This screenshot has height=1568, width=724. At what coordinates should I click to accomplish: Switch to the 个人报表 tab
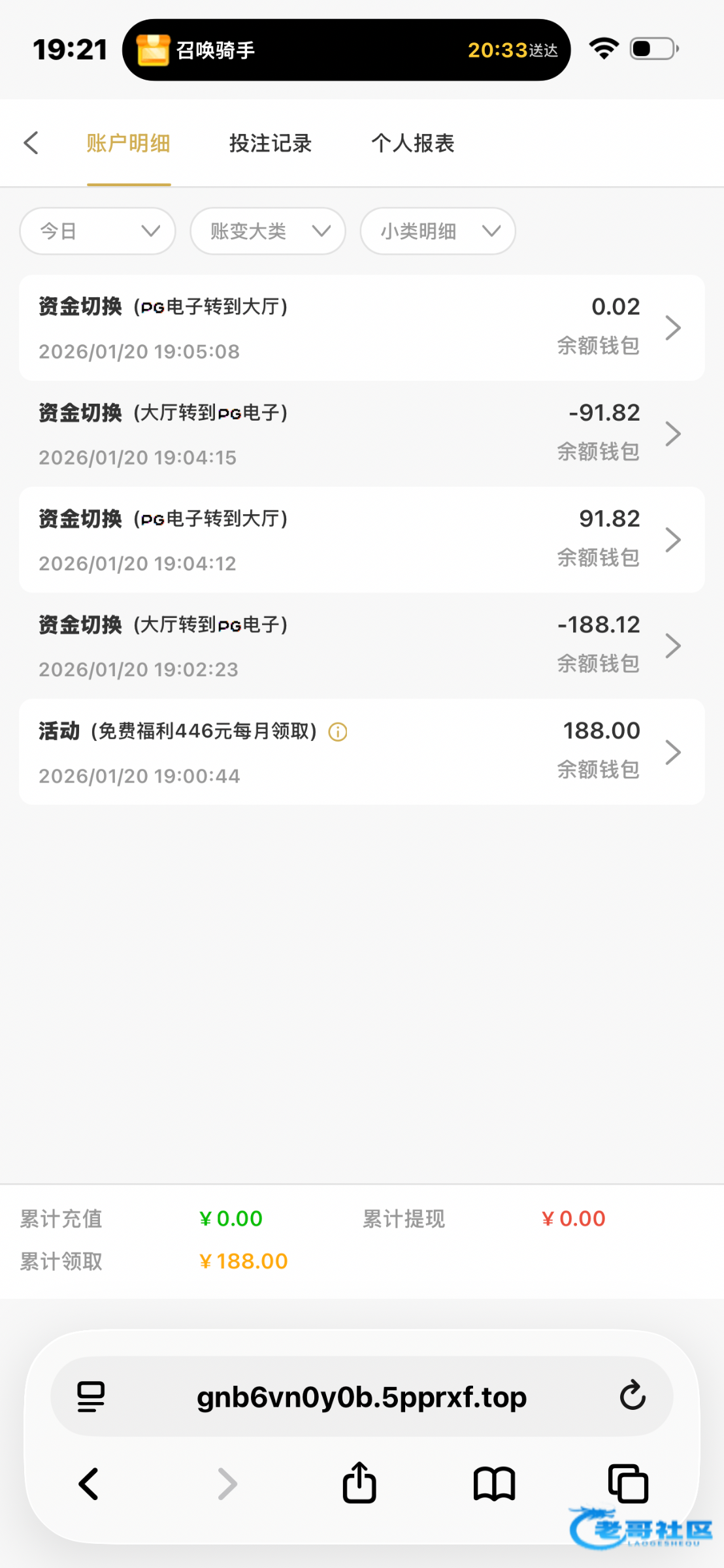click(x=412, y=143)
